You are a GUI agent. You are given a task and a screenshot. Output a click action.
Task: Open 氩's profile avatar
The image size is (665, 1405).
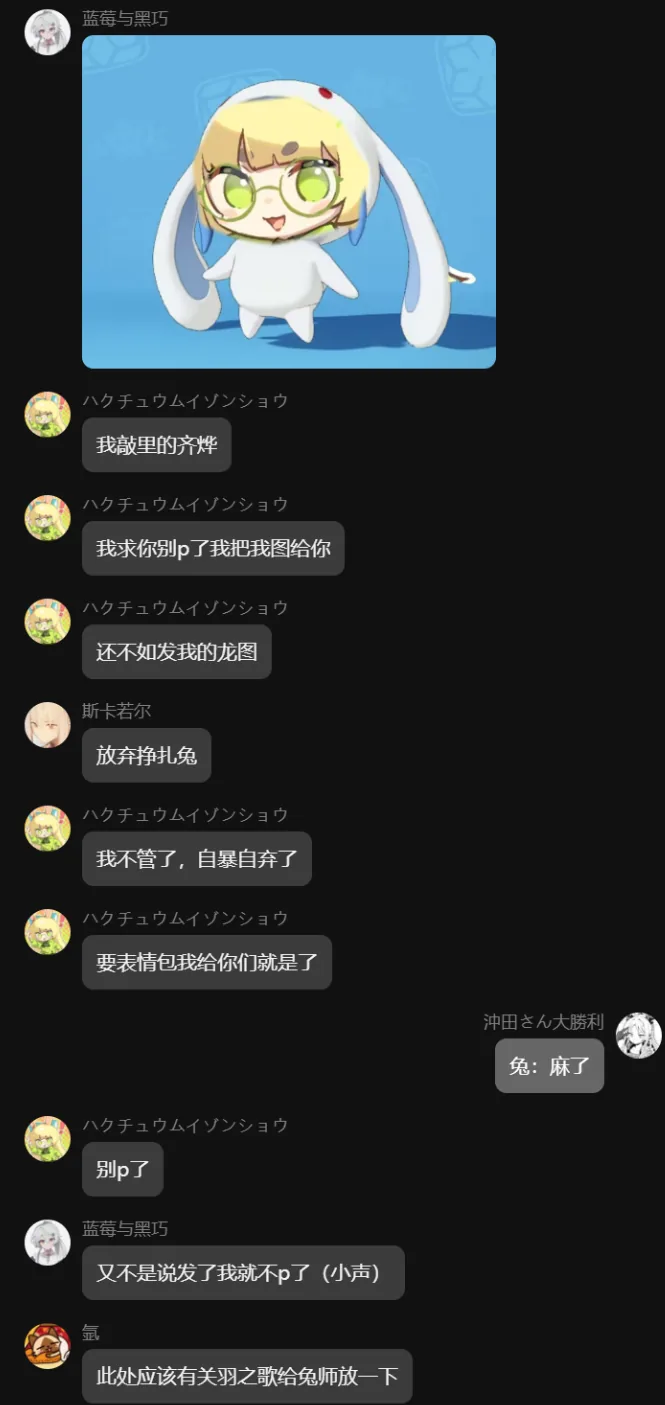tap(47, 1346)
